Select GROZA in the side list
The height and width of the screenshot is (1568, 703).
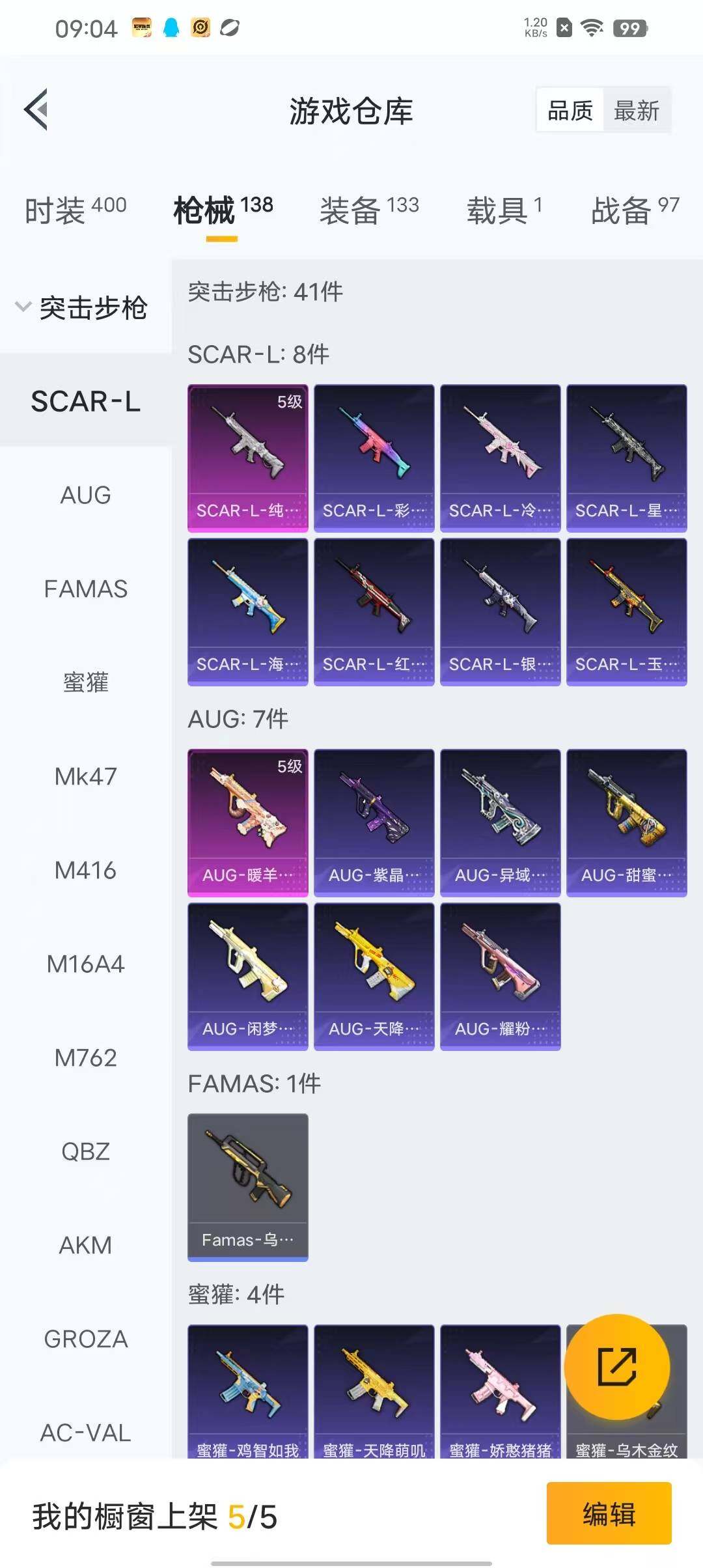tap(85, 1339)
